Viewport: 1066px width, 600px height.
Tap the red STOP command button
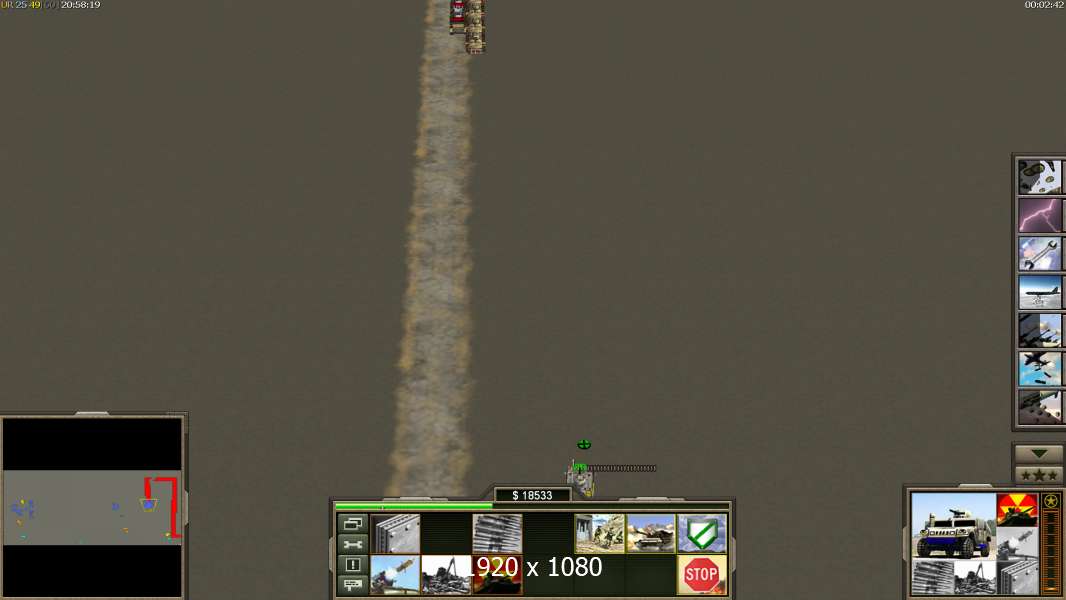[x=701, y=574]
